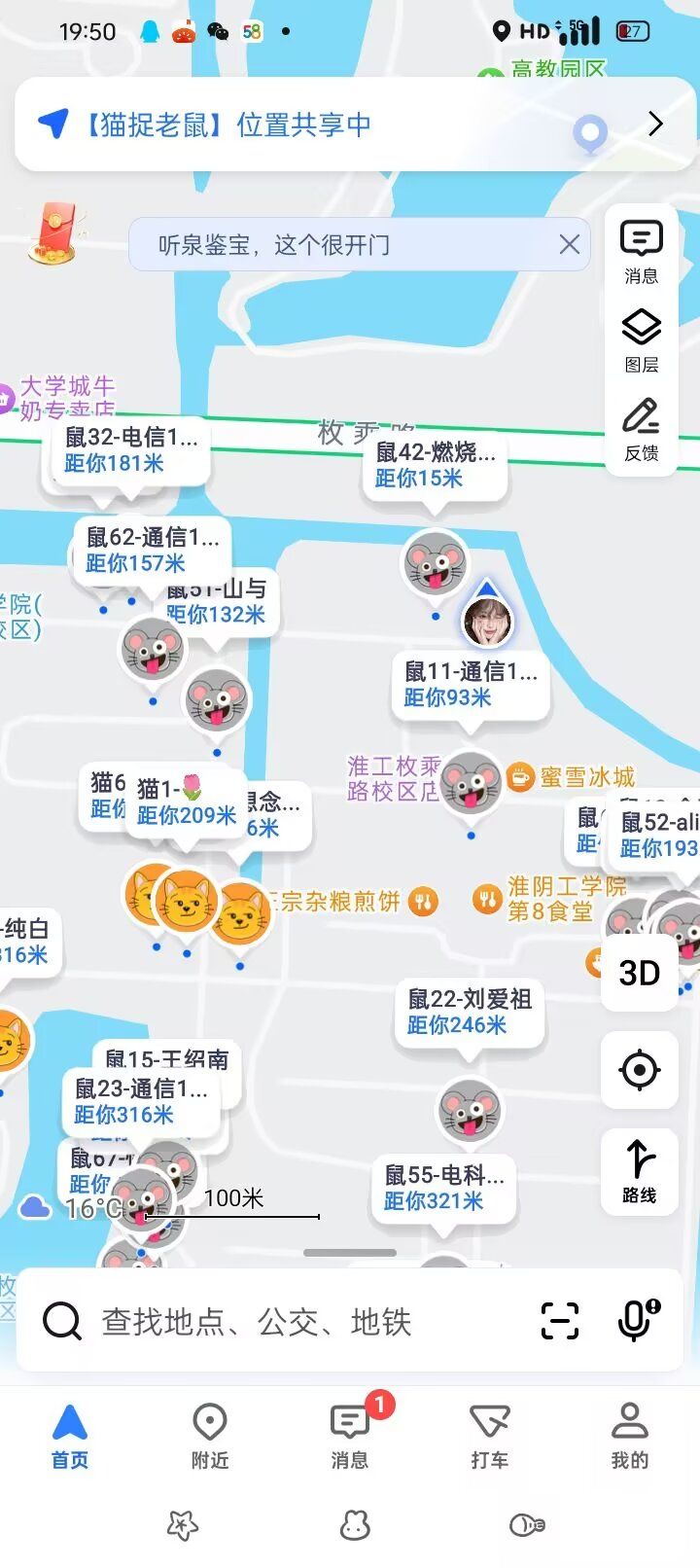Recenter the map on my location
700x1568 pixels.
pos(639,1070)
